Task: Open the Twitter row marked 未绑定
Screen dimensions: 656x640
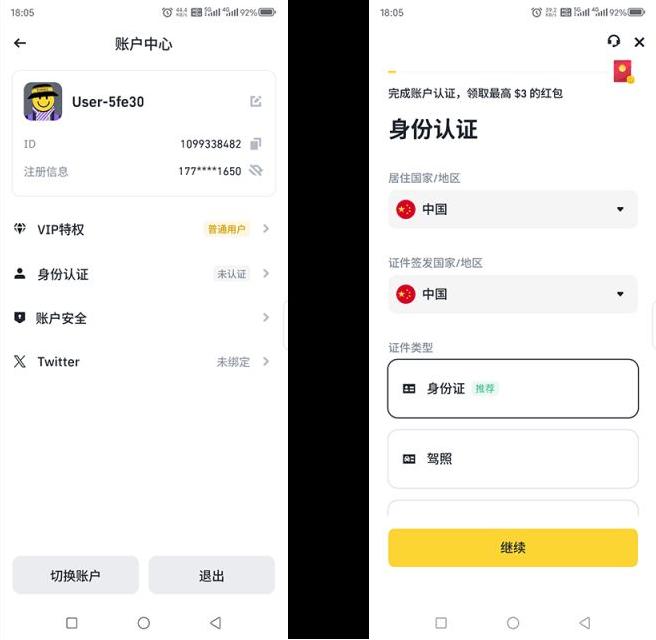Action: coord(143,362)
